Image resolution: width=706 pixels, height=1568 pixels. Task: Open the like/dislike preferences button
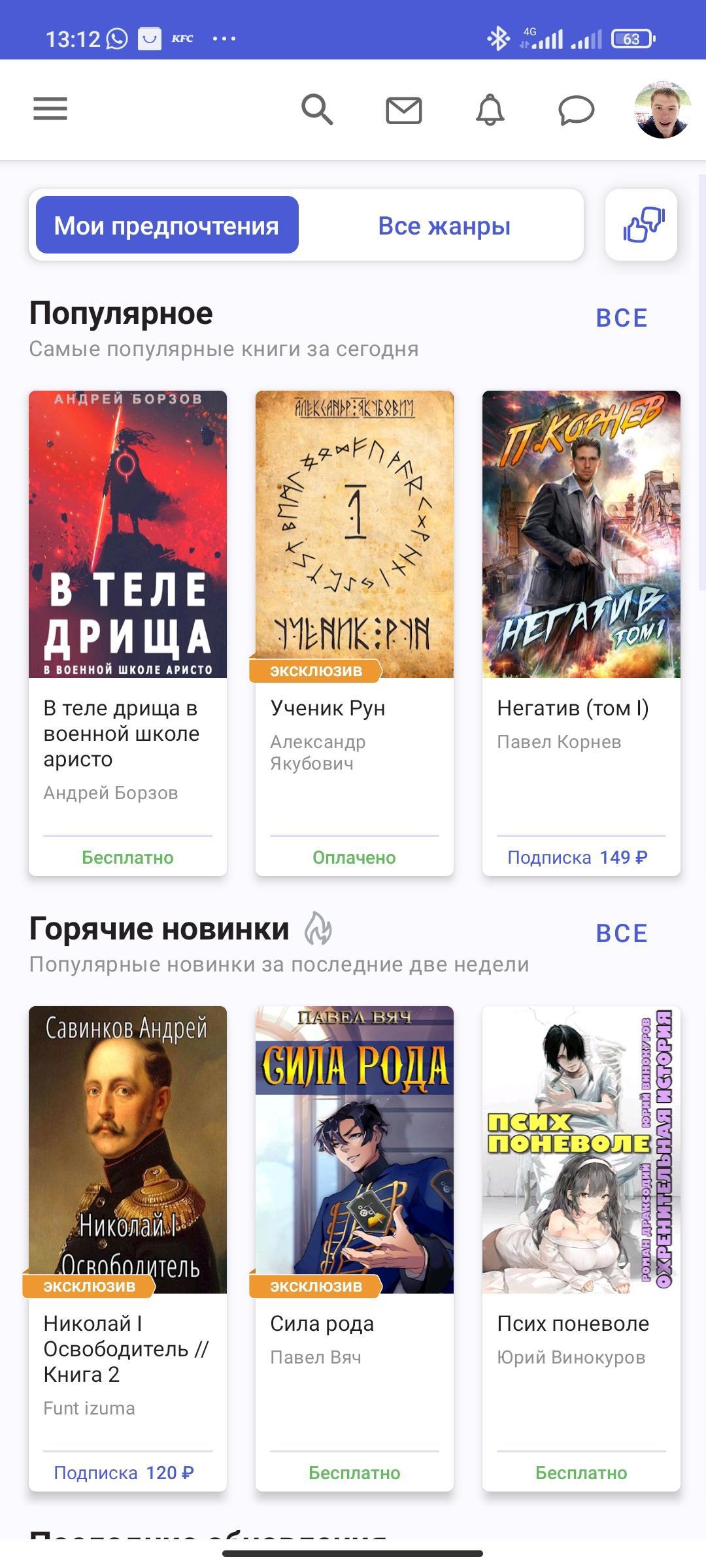(641, 225)
